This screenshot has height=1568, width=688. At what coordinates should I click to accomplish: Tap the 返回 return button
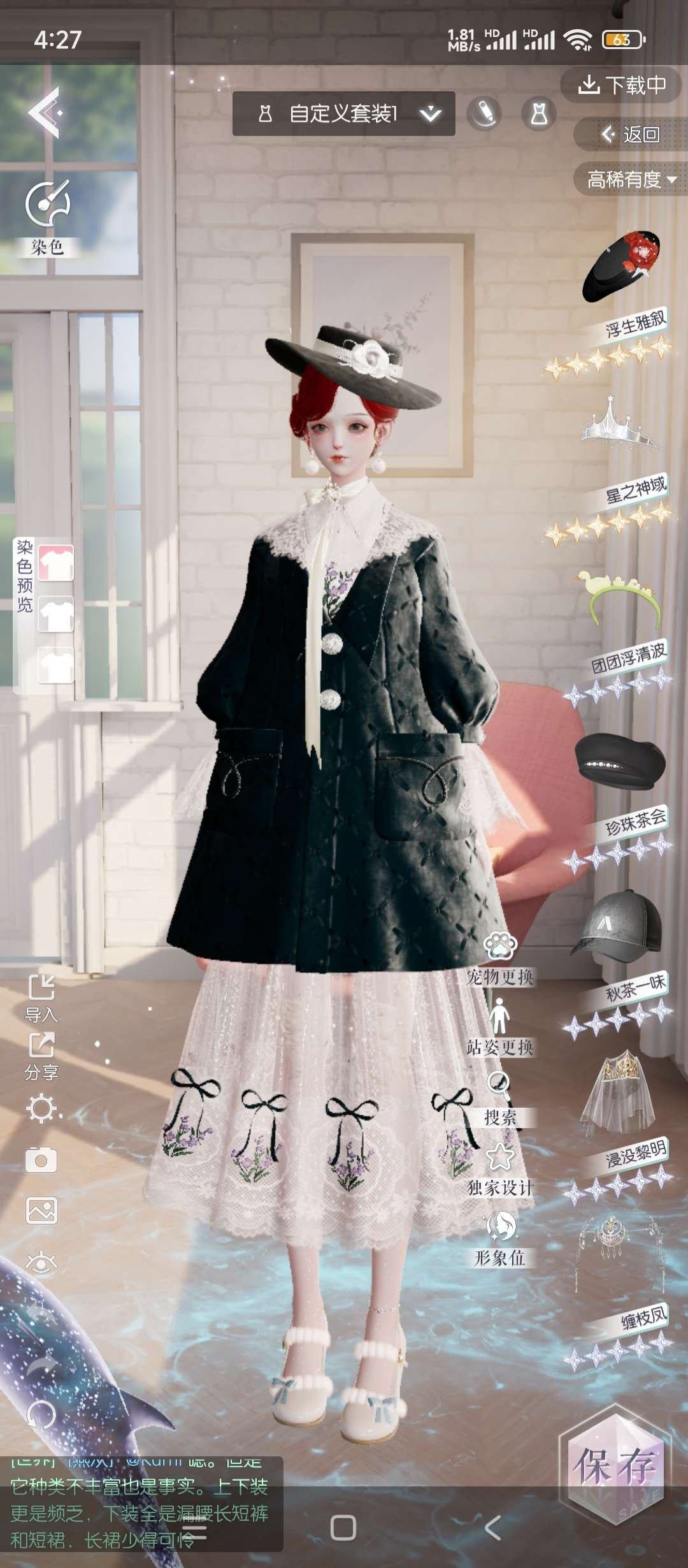tap(631, 134)
